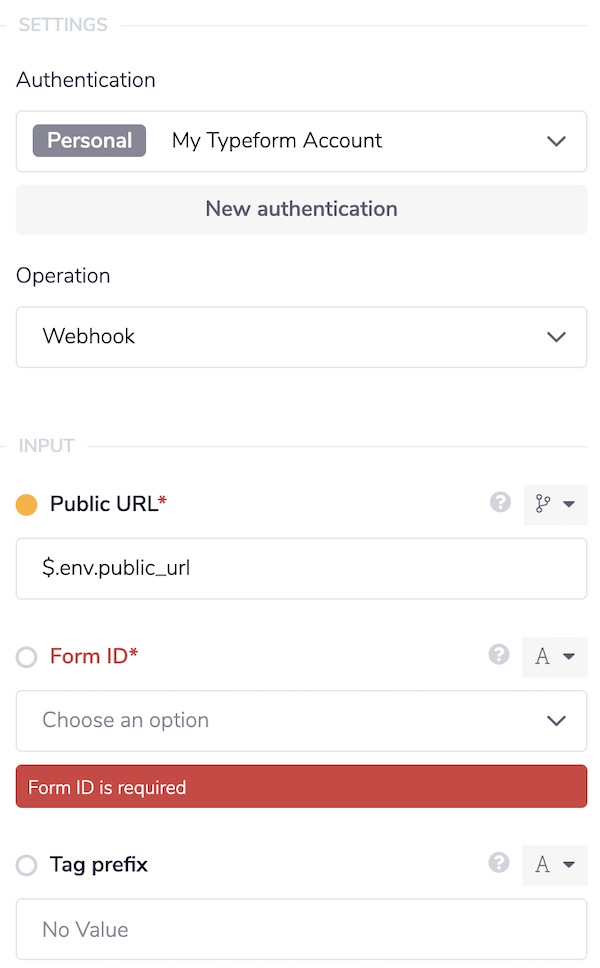Image resolution: width=600 pixels, height=968 pixels.
Task: Tap the New authentication button
Action: [301, 209]
